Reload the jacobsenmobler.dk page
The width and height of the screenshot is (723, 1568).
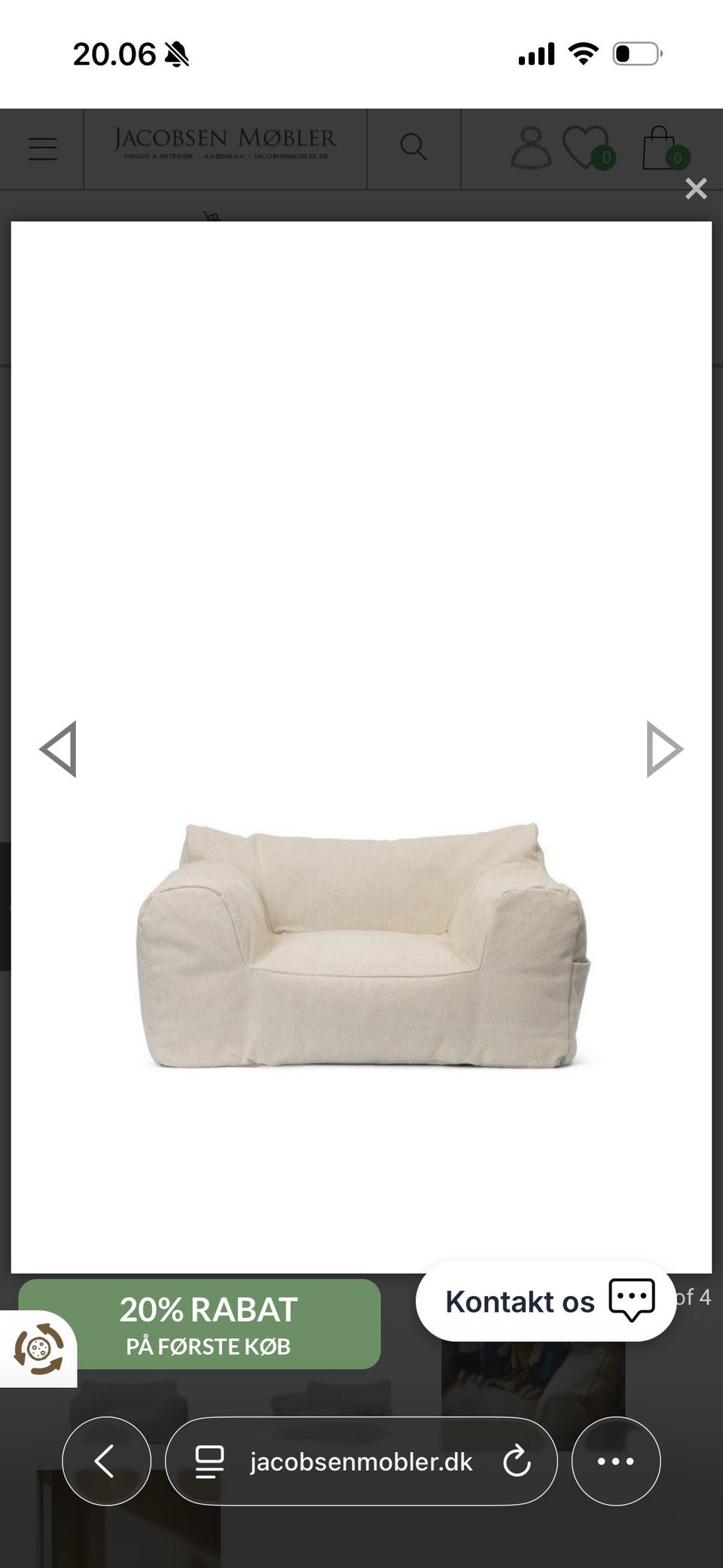coord(517,1462)
